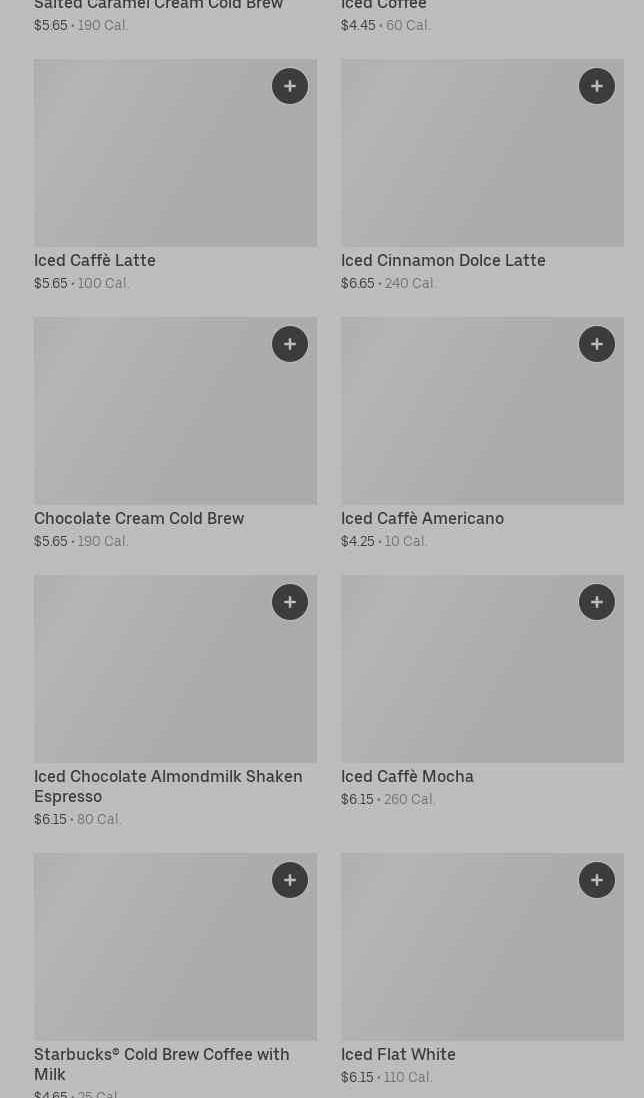
Task: Select the Iced Caffè Mocha item
Action: tap(460, 680)
